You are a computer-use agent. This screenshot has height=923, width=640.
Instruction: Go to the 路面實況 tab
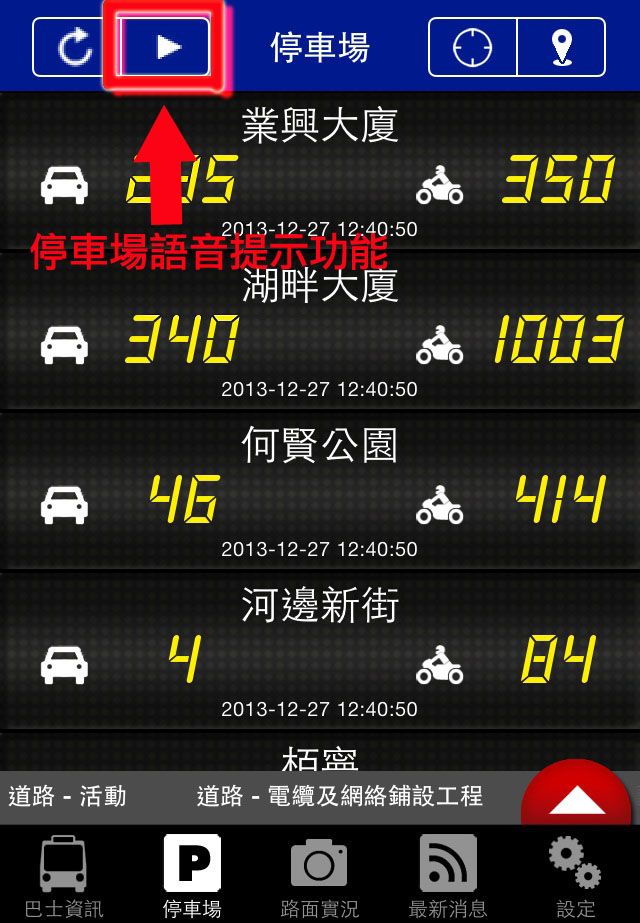320,876
